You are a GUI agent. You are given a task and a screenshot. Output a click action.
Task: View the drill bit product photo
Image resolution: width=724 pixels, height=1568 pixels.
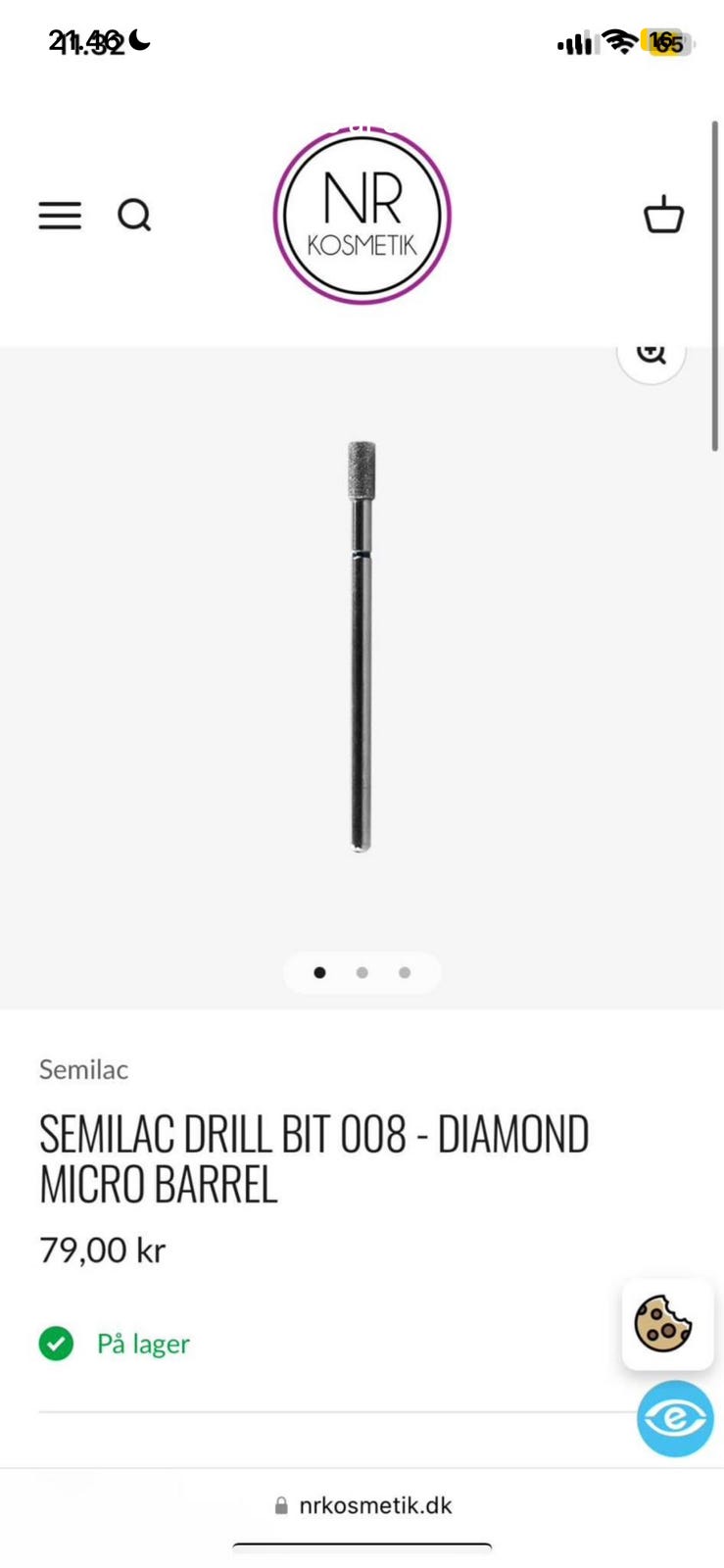point(362,647)
